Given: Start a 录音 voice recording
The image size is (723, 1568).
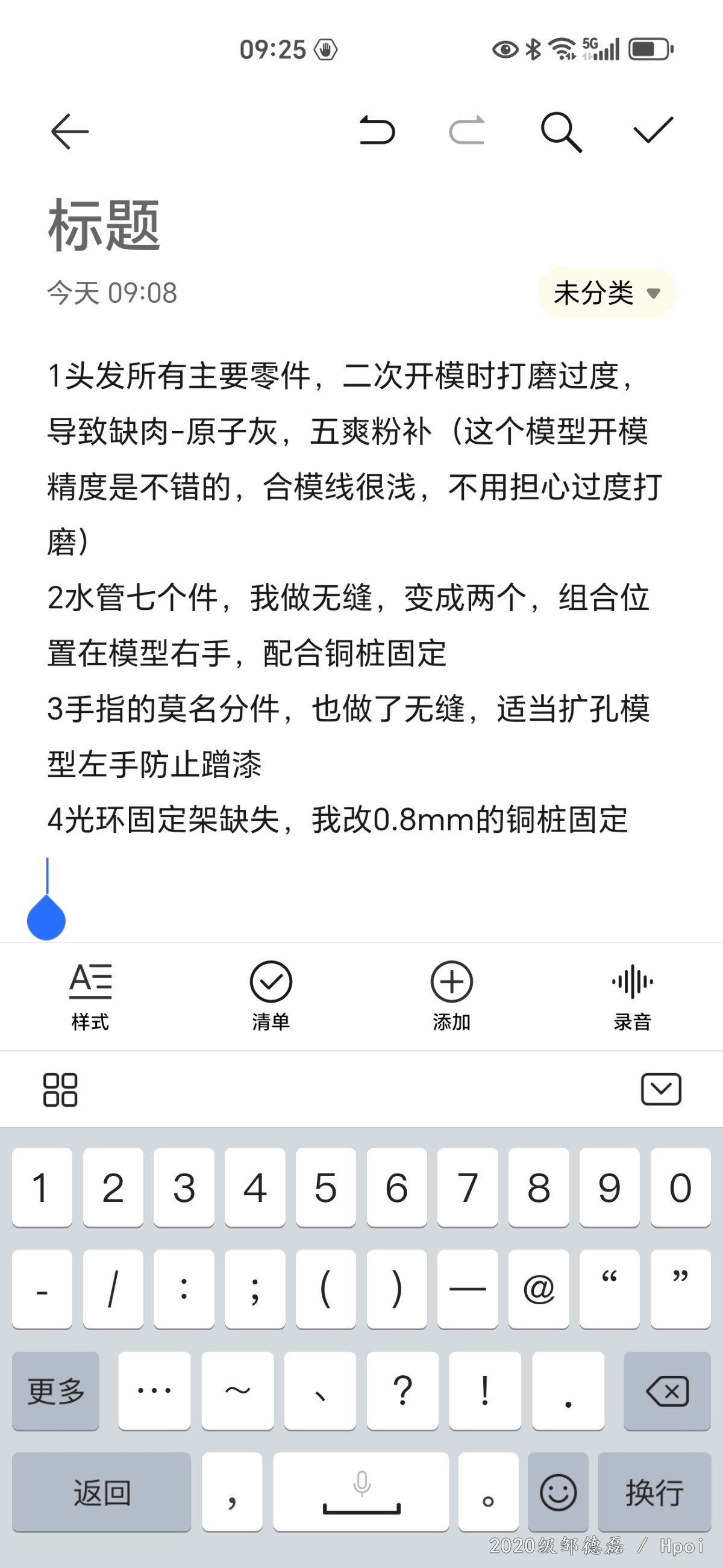Looking at the screenshot, I should click(632, 996).
